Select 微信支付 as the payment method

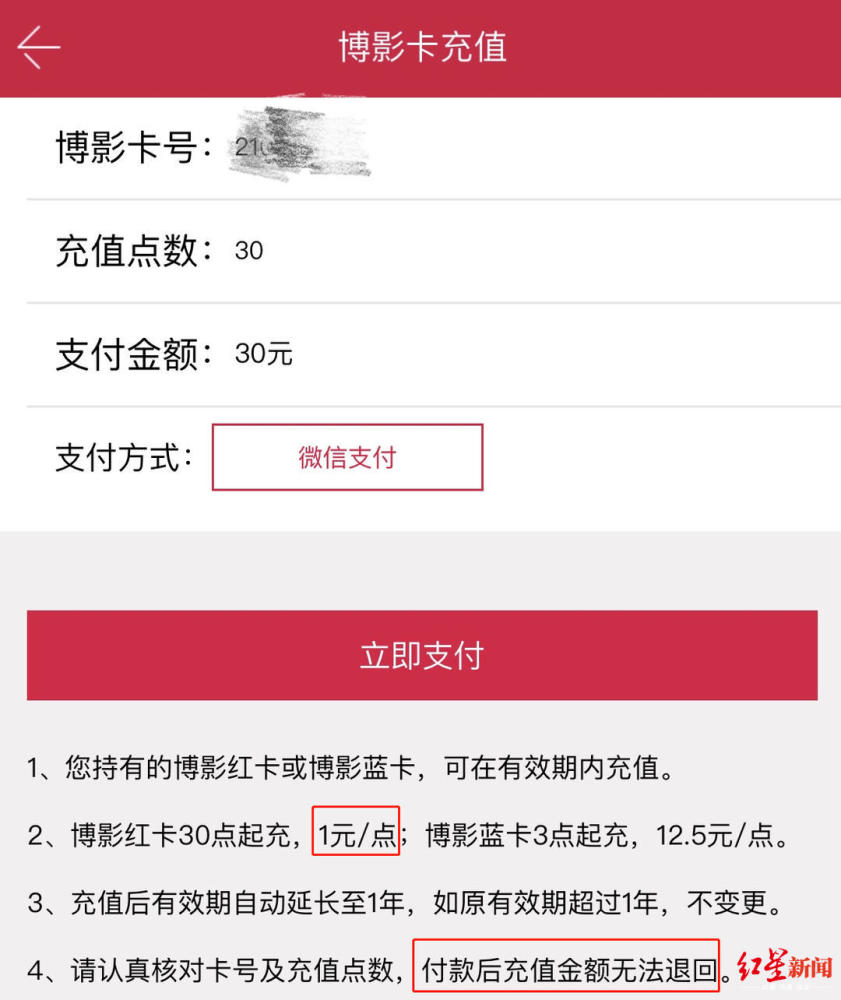tap(347, 457)
